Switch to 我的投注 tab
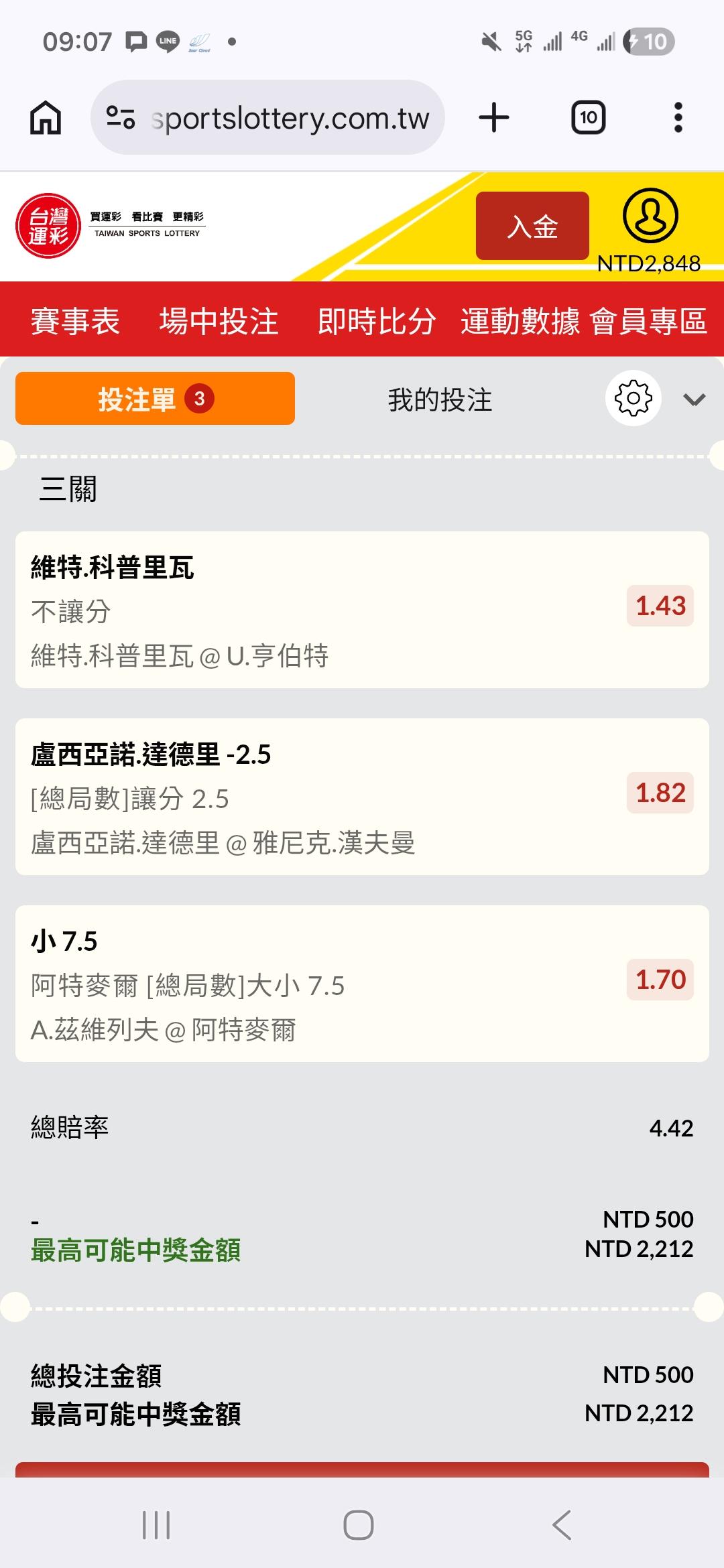 tap(440, 400)
